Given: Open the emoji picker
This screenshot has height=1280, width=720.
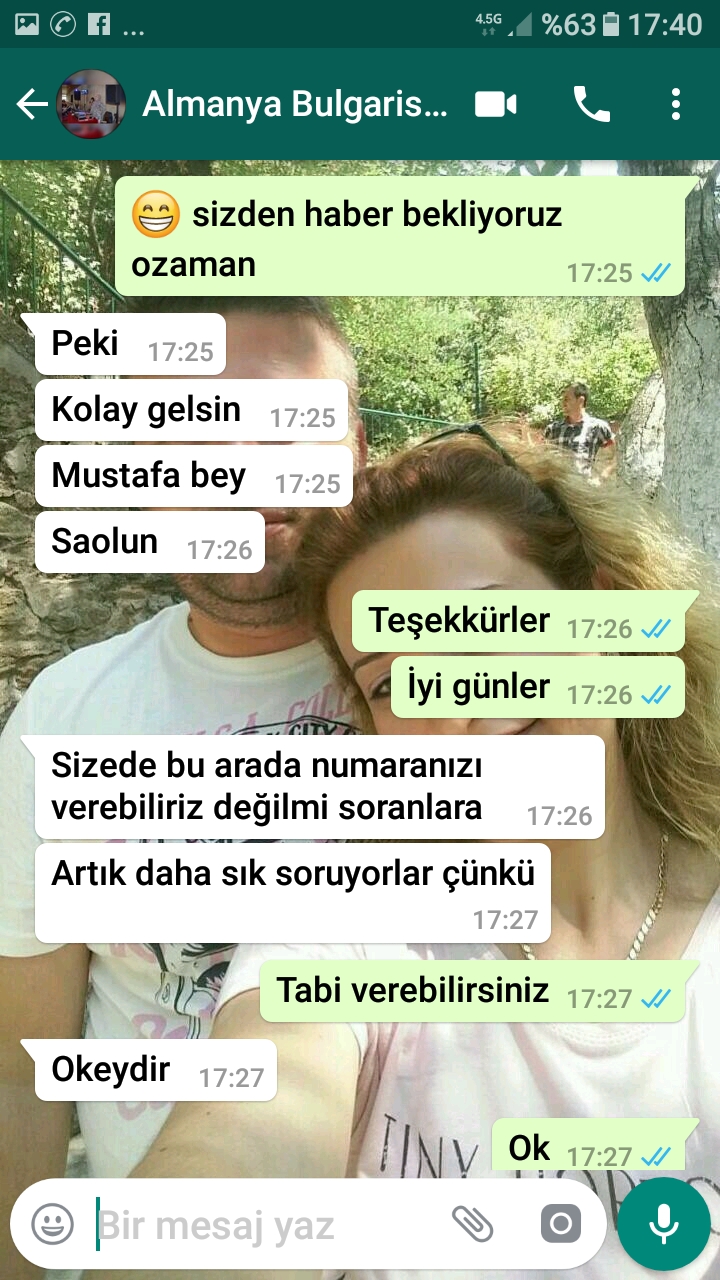Looking at the screenshot, I should click(x=52, y=1224).
